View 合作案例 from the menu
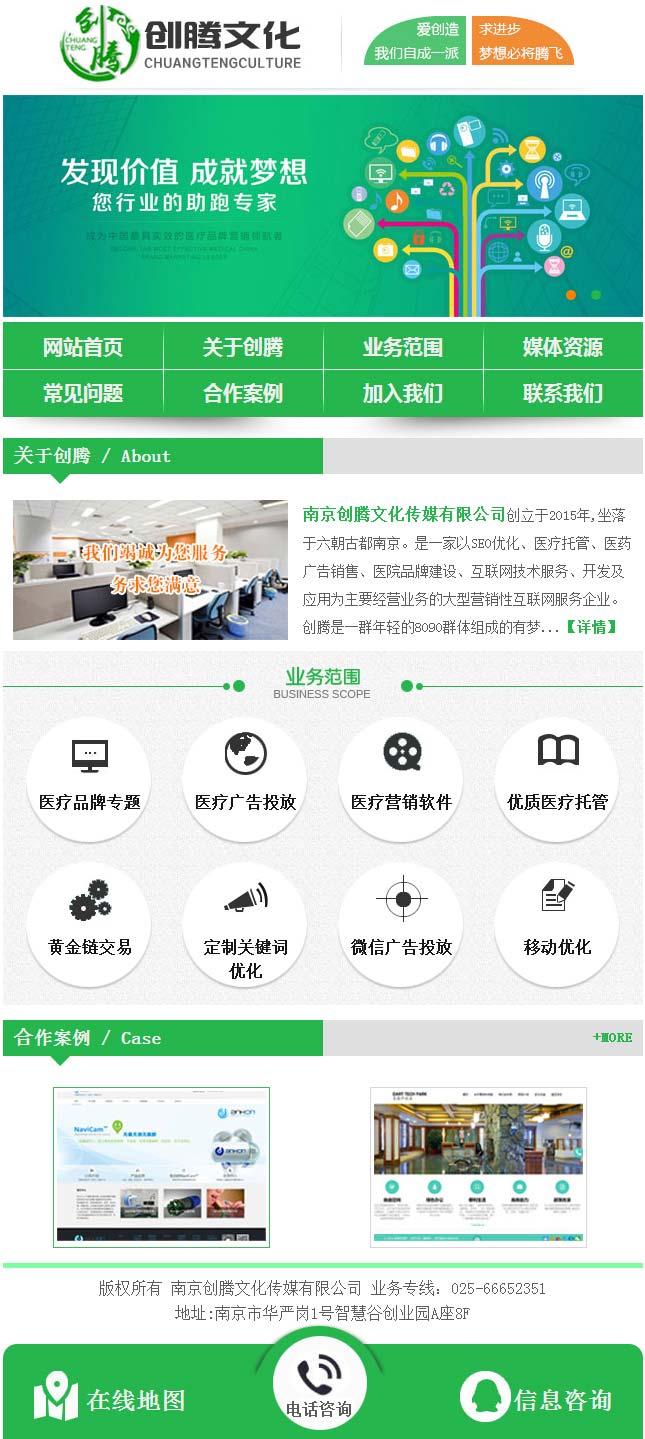Screen dimensions: 645x1439 coord(243,393)
